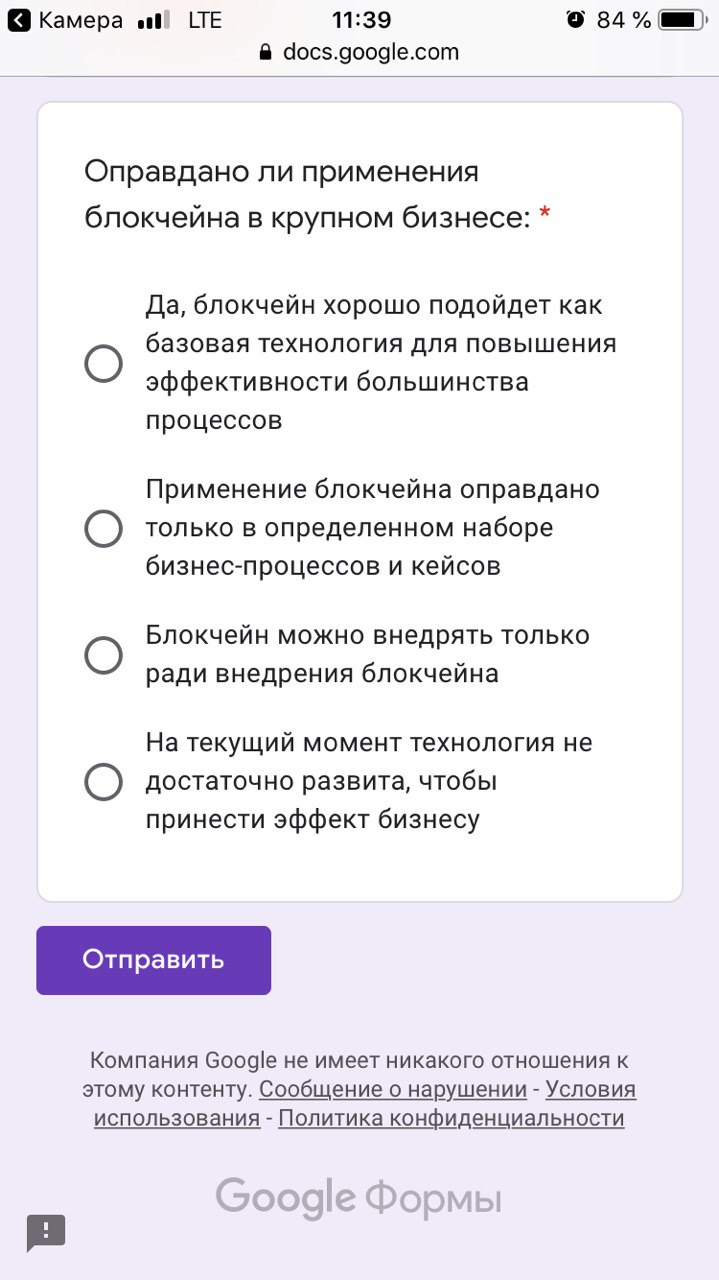Screen dimensions: 719x1280
Task: Open the Google Формы logo link
Action: point(358,1198)
